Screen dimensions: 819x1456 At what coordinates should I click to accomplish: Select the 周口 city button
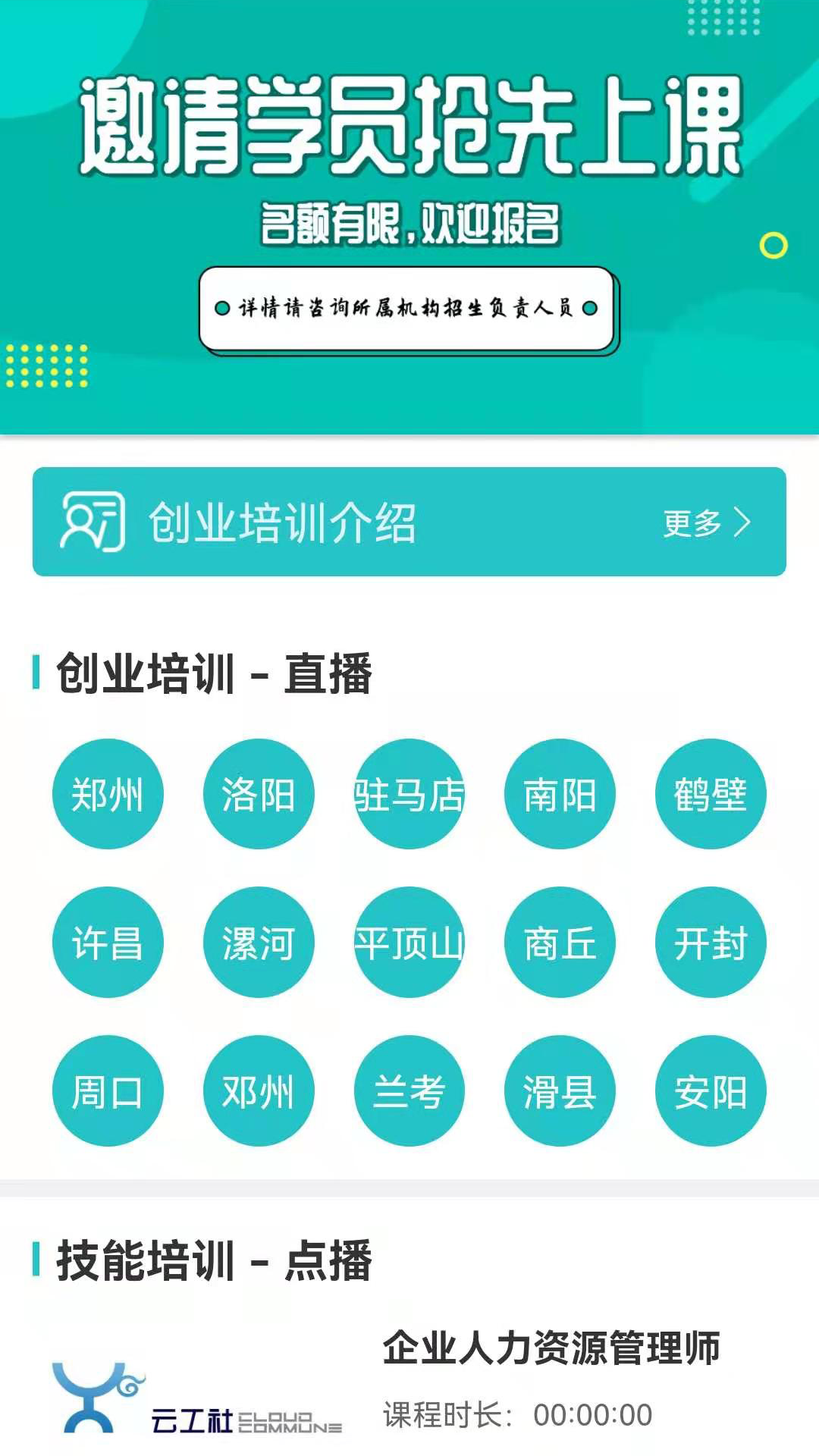108,1091
